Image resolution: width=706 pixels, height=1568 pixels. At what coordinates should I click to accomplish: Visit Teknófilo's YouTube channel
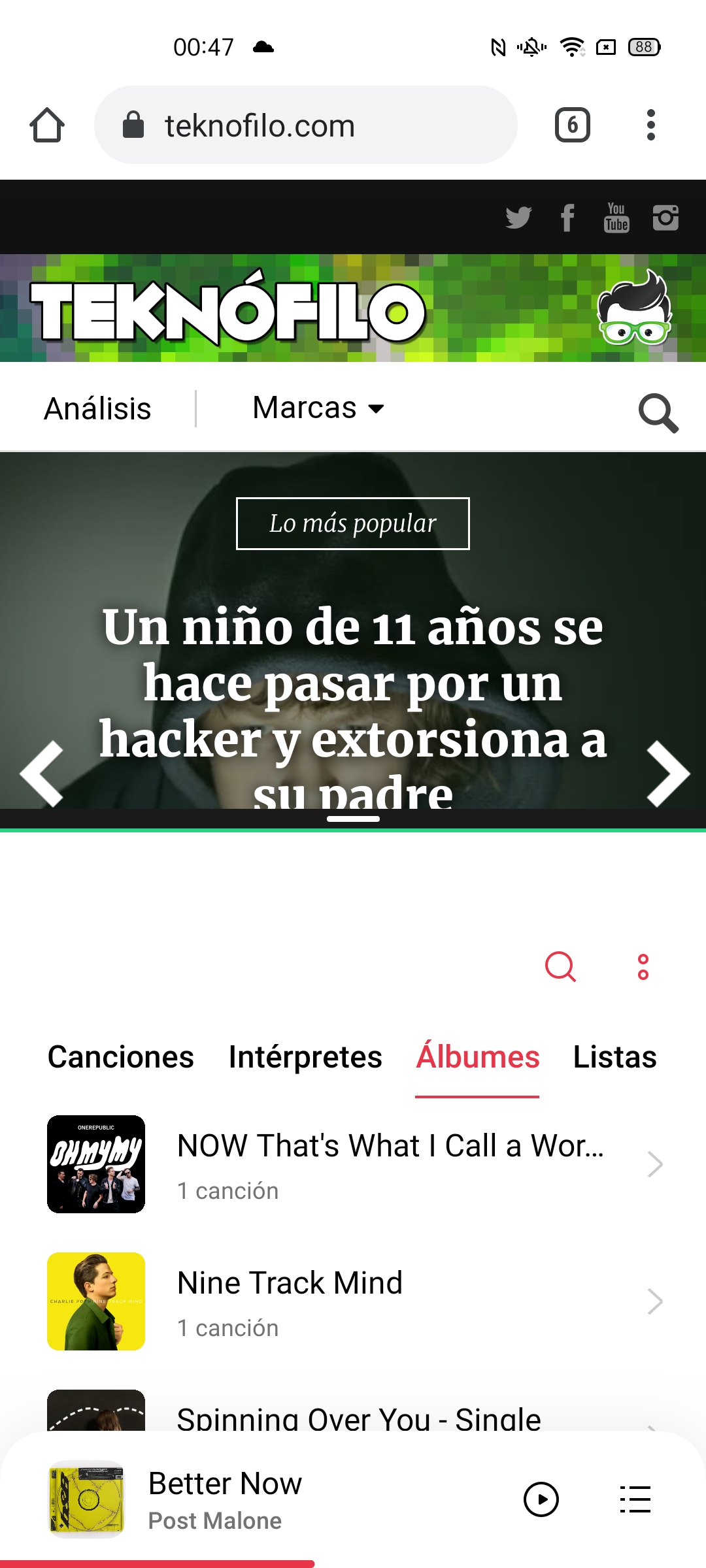click(616, 218)
